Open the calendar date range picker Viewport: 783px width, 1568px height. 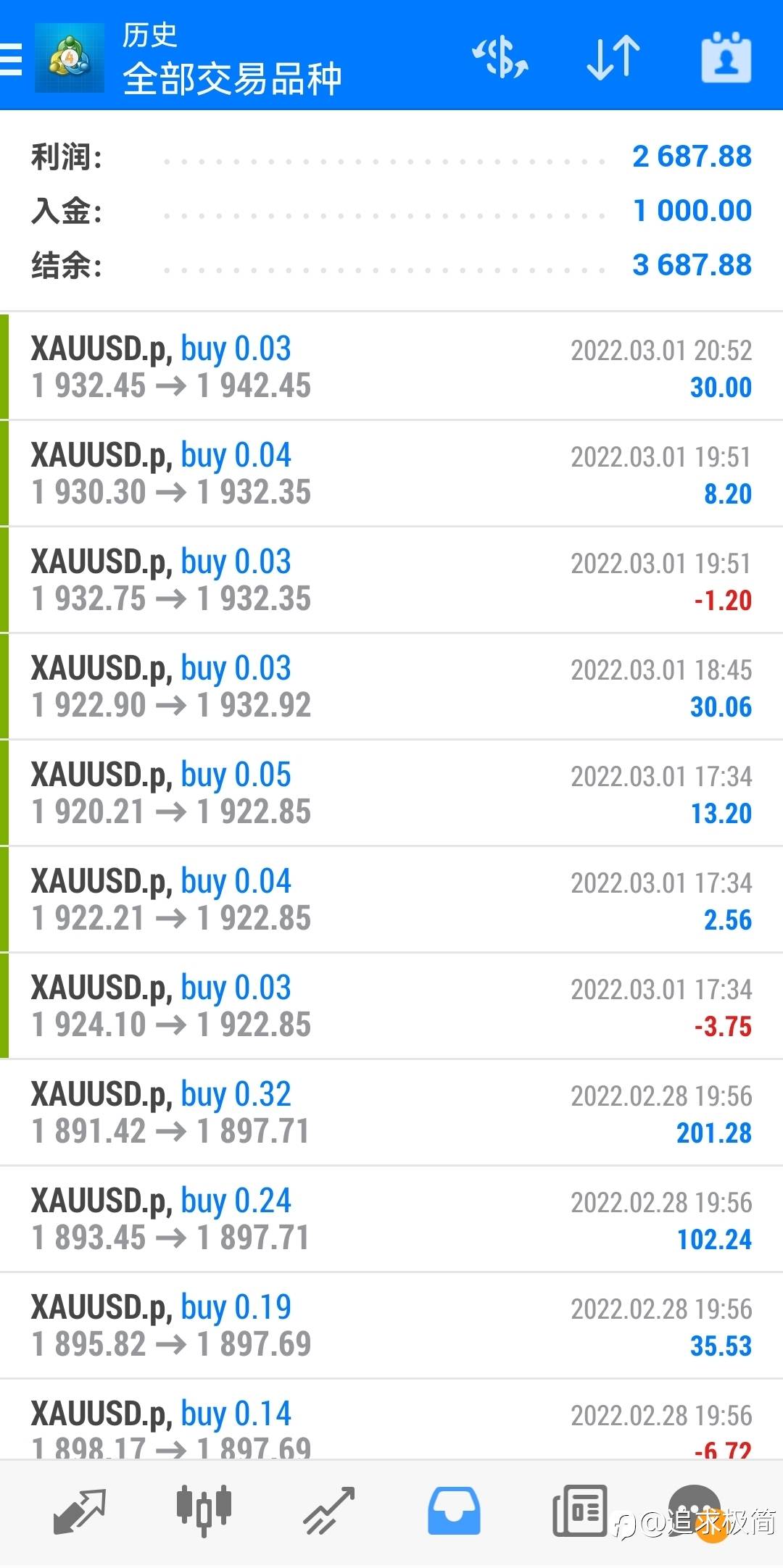[726, 58]
